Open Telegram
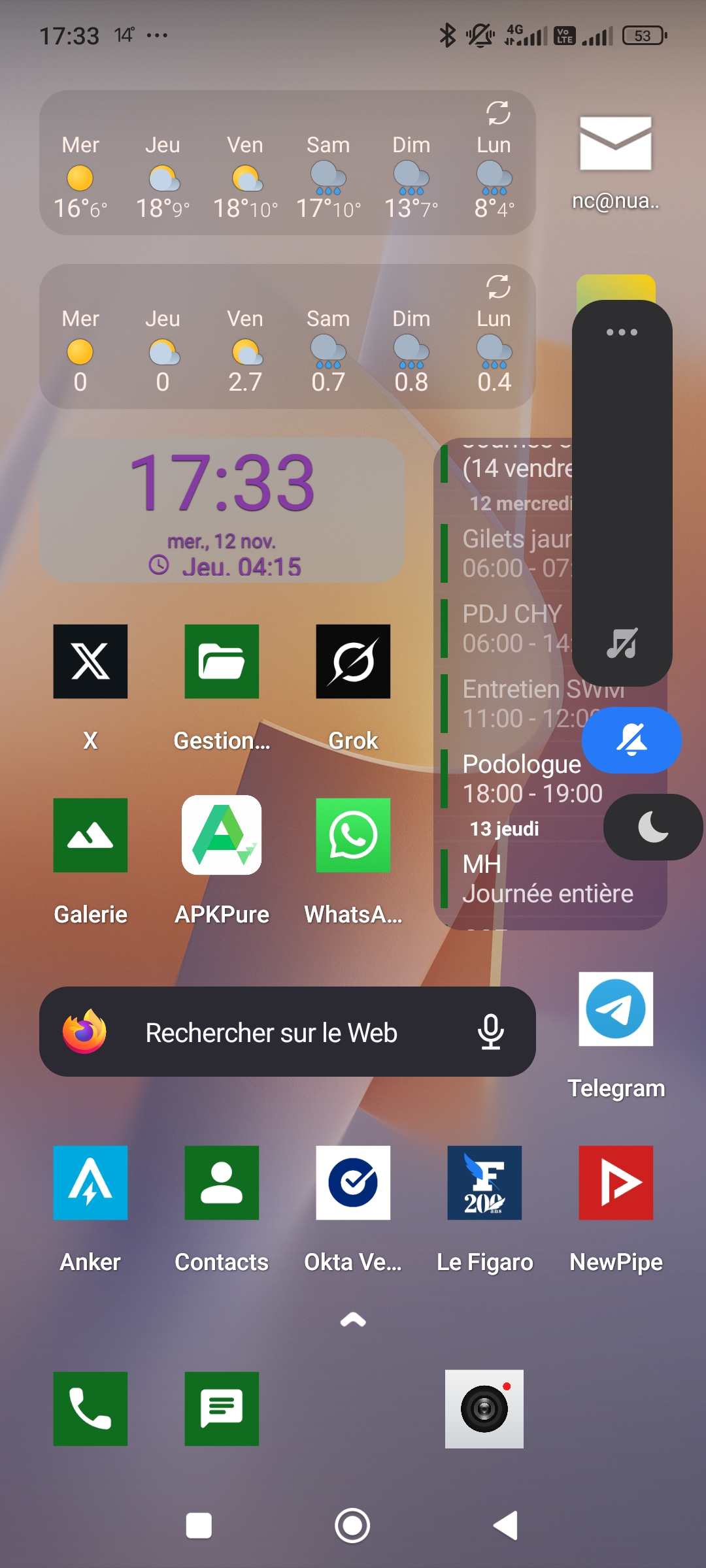Viewport: 706px width, 1568px height. point(616,1009)
